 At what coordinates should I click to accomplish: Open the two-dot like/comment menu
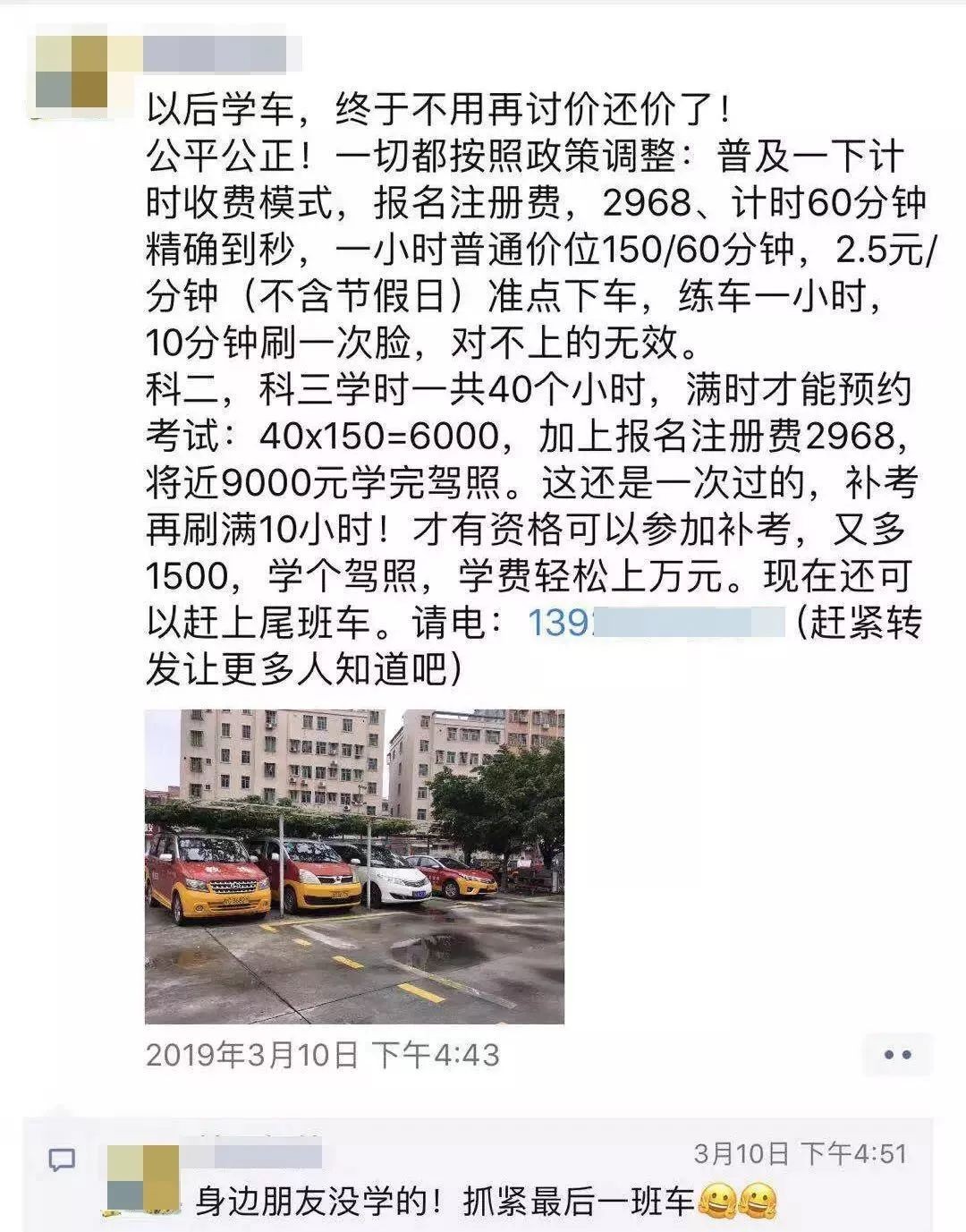point(897,1054)
